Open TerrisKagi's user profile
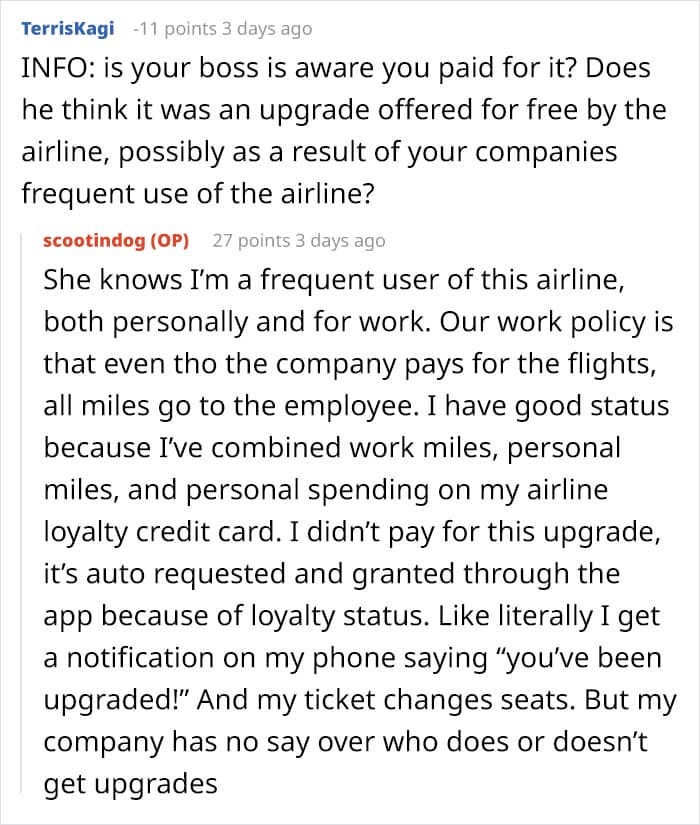The width and height of the screenshot is (700, 825). click(67, 28)
